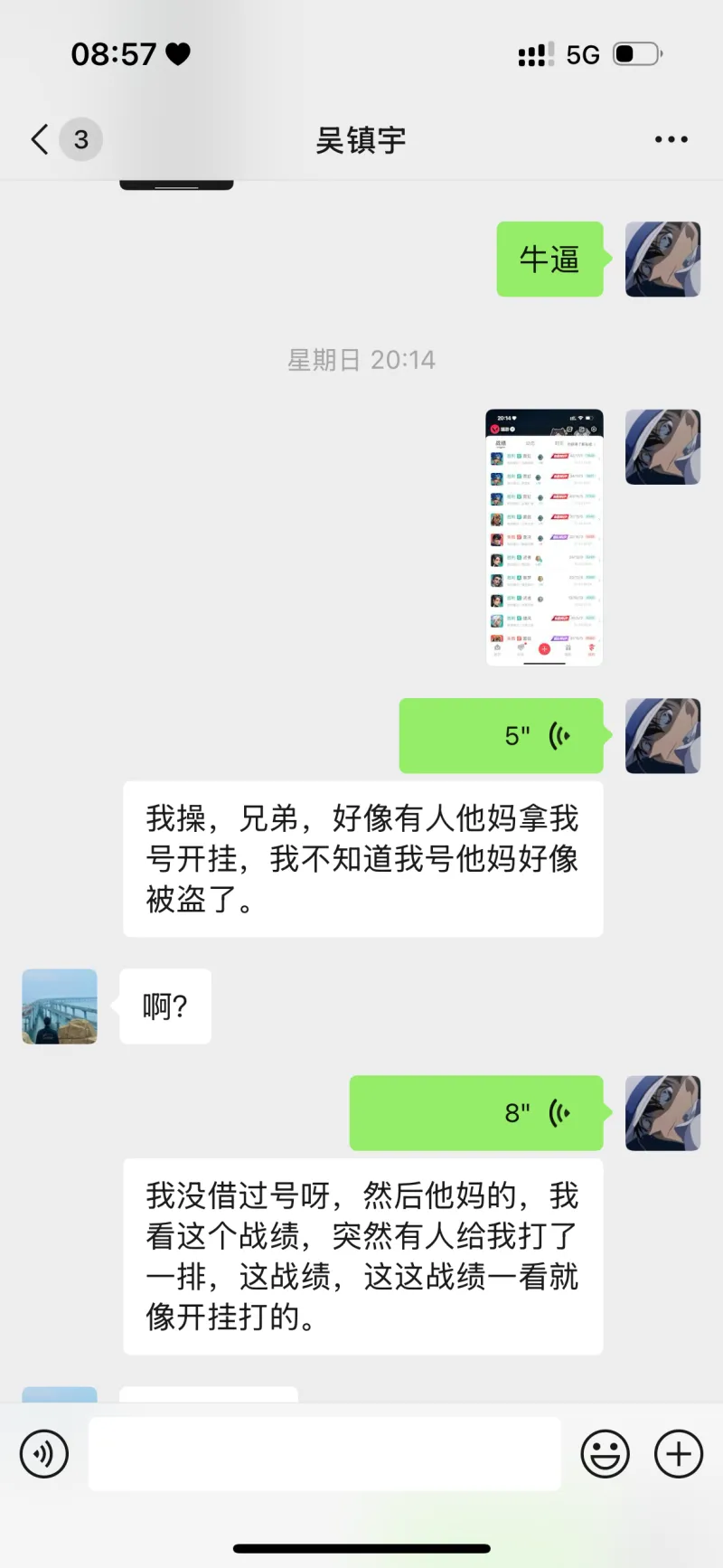Open the plus attachment menu
723x1568 pixels.
pos(678,1453)
